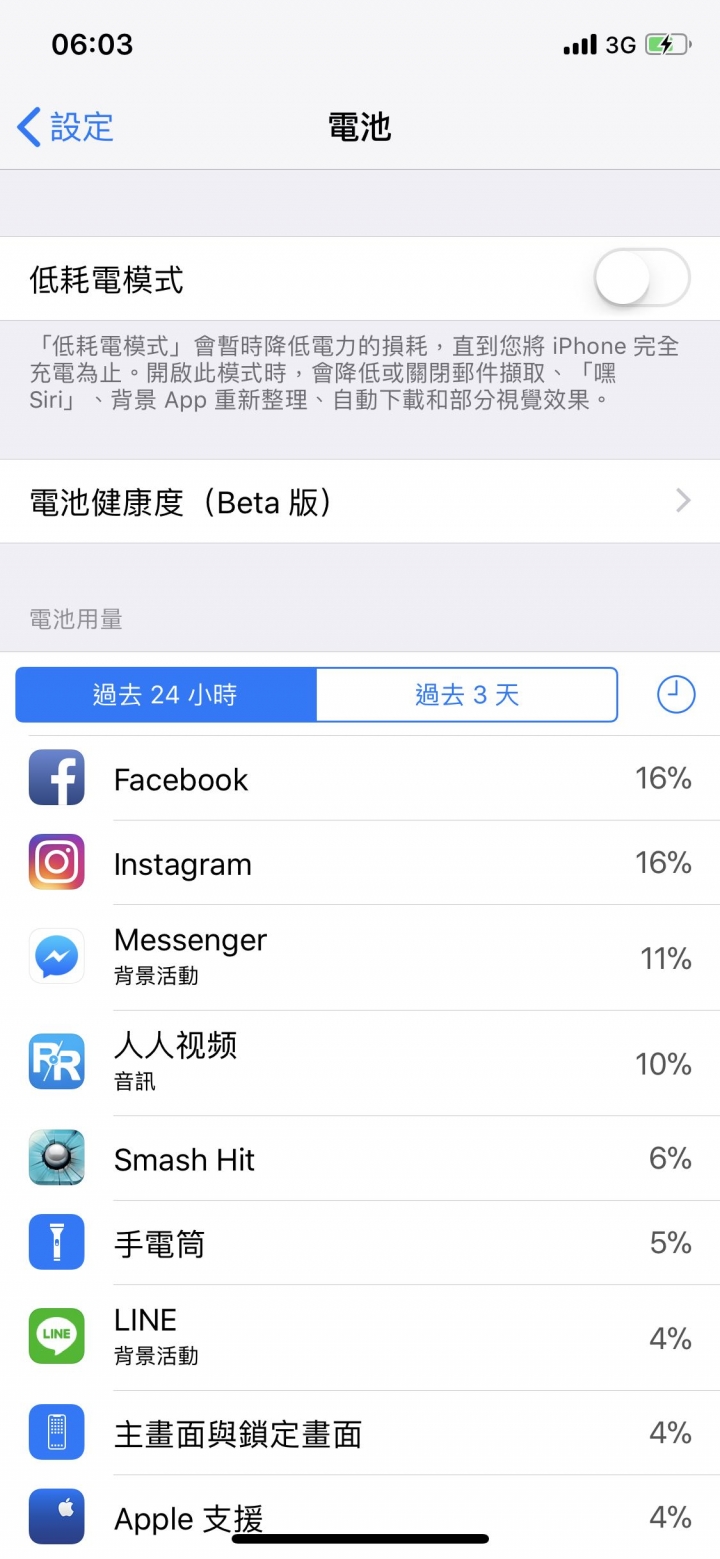
Task: Open 電池健康度（Beta 版）
Action: (x=360, y=502)
